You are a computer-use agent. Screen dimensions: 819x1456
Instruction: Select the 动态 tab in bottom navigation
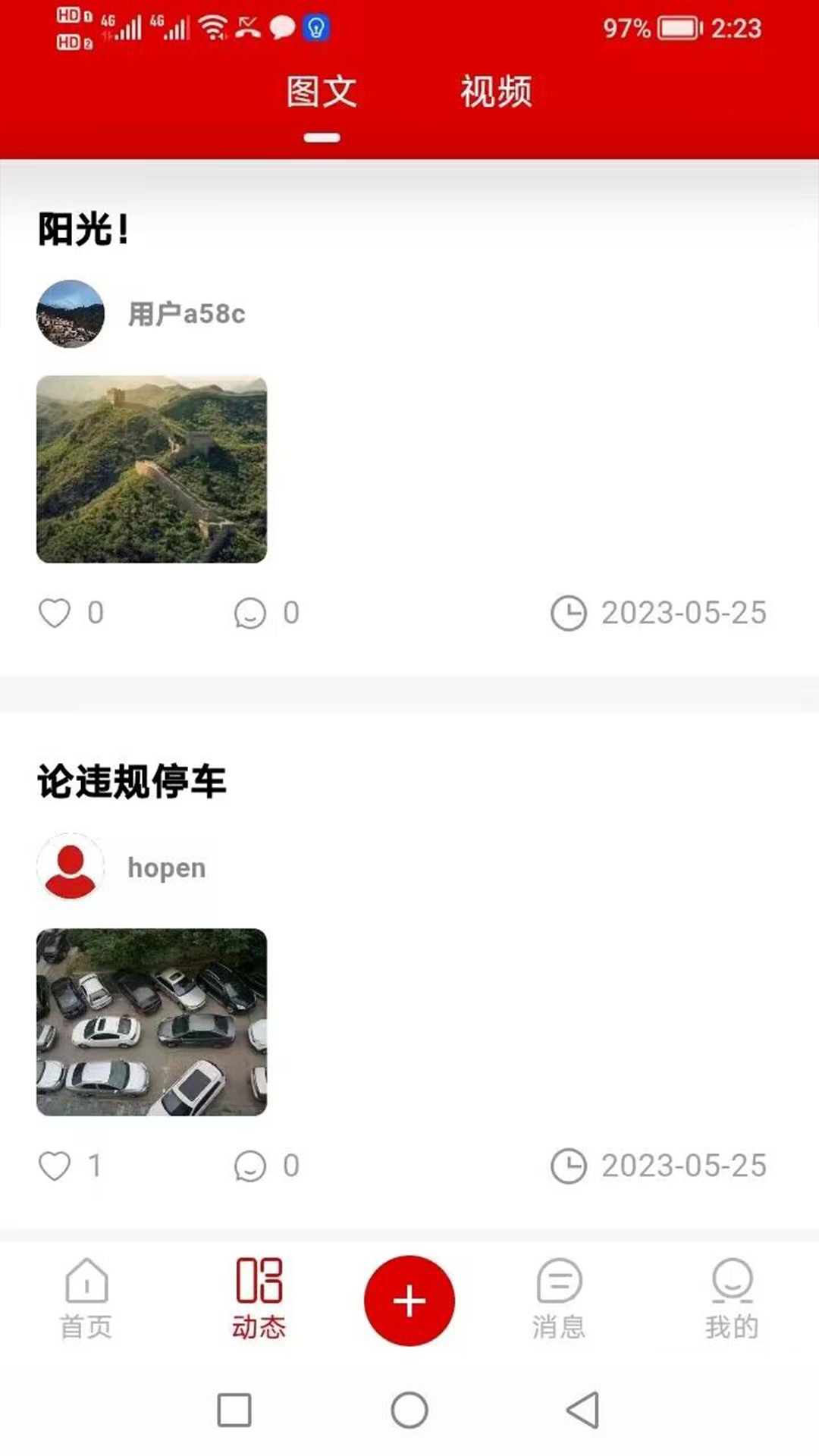coord(258,1301)
